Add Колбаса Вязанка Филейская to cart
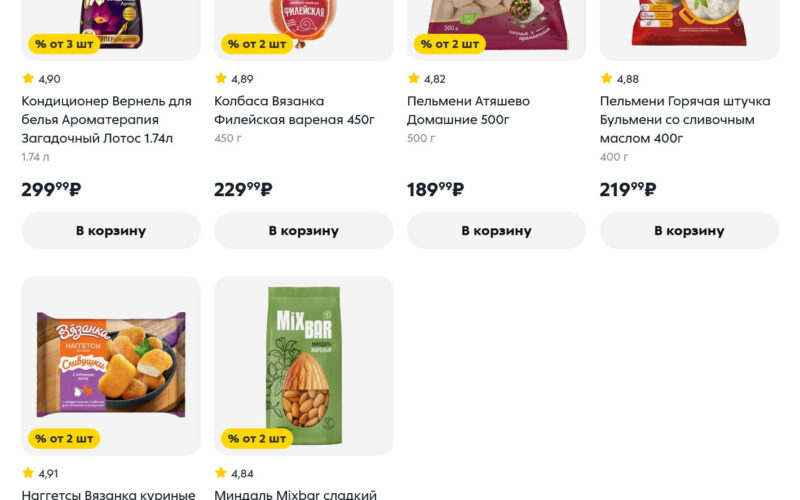The image size is (800, 500). point(303,230)
